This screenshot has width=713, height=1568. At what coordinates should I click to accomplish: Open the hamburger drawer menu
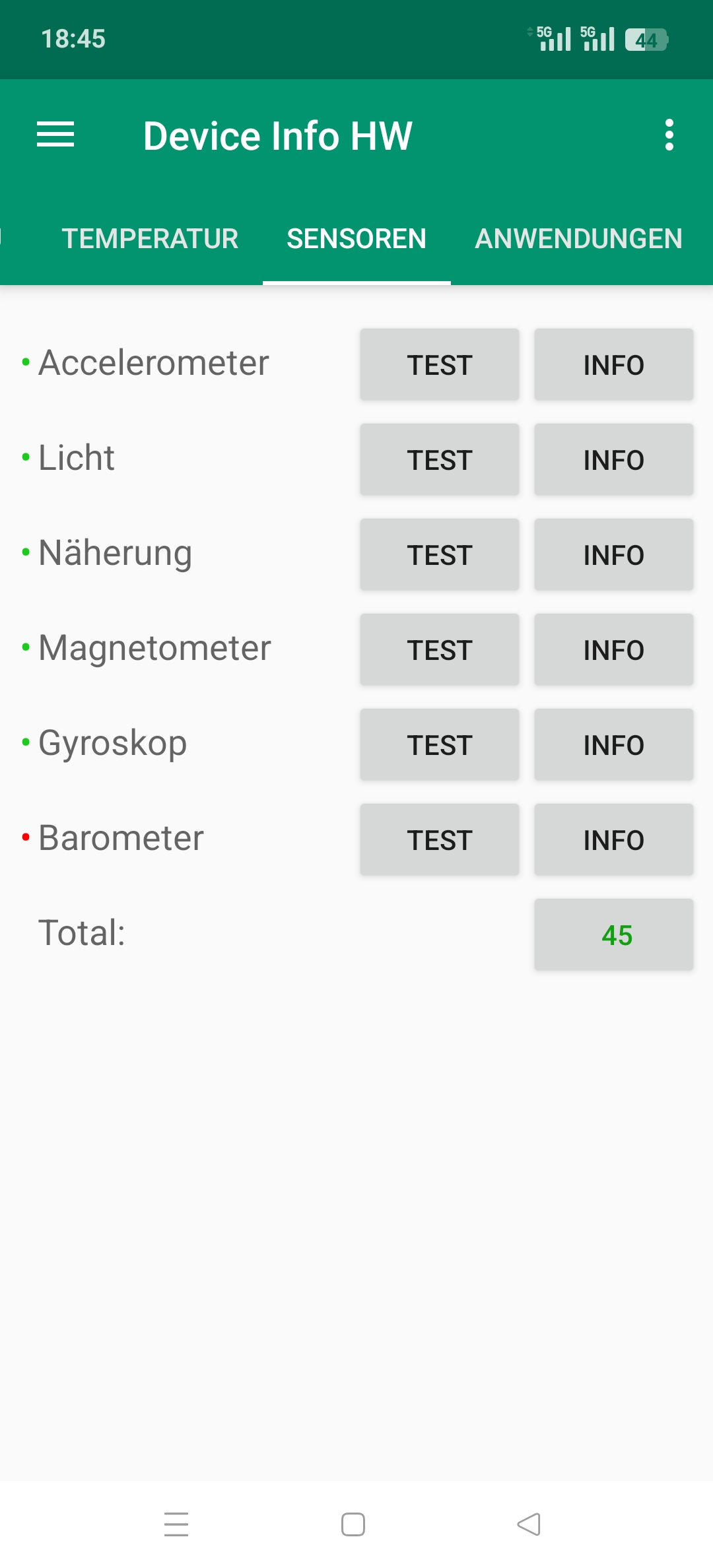pyautogui.click(x=55, y=135)
